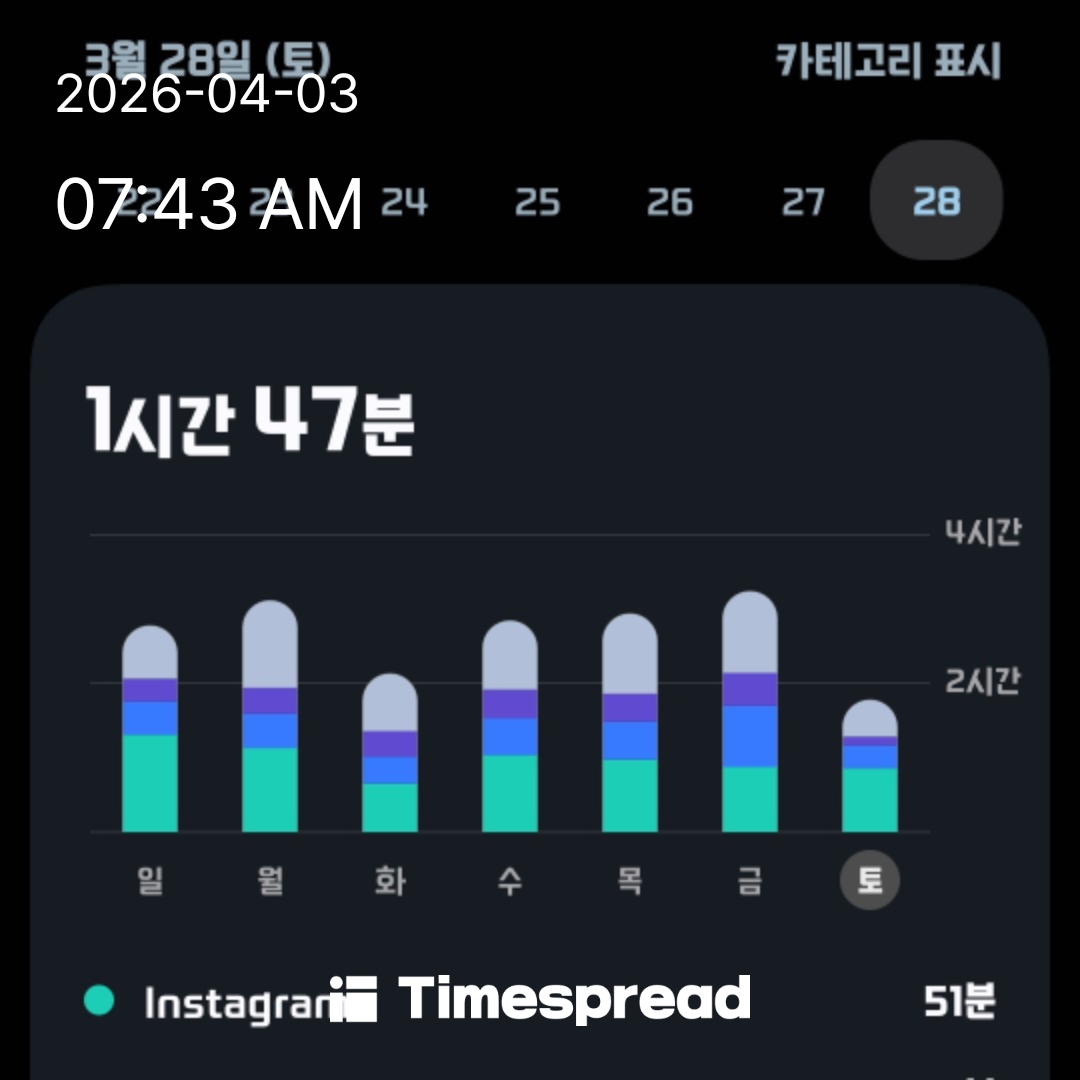View the 금 (Friday) usage bar
The image size is (1080, 1080).
750,712
